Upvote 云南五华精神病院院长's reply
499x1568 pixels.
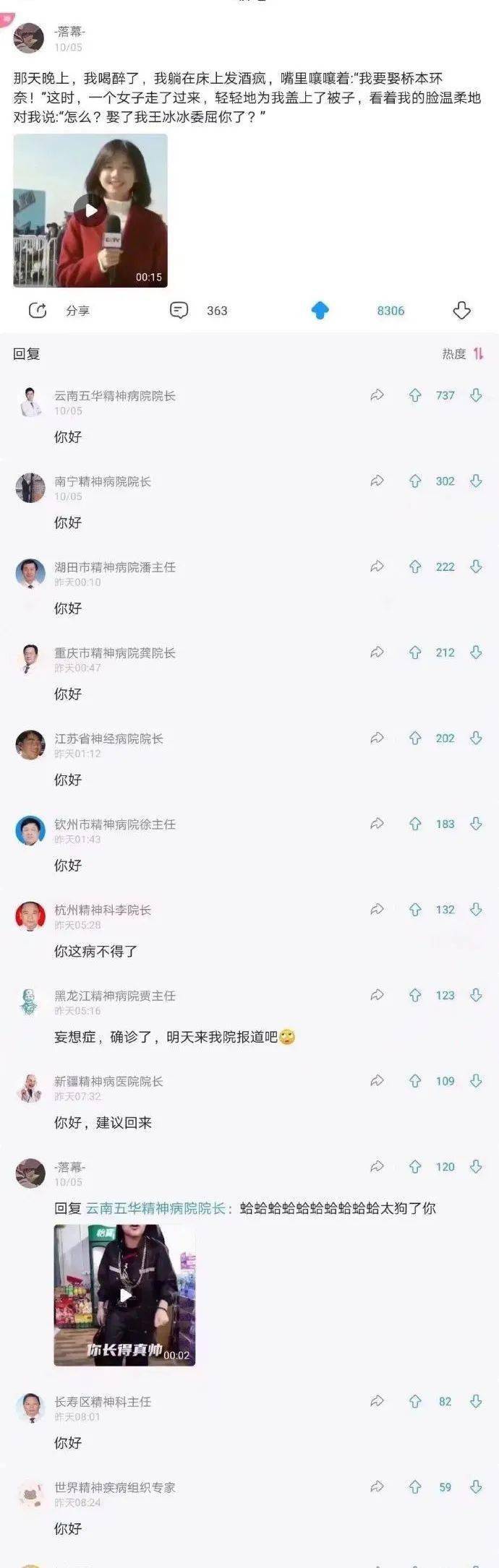pos(415,395)
